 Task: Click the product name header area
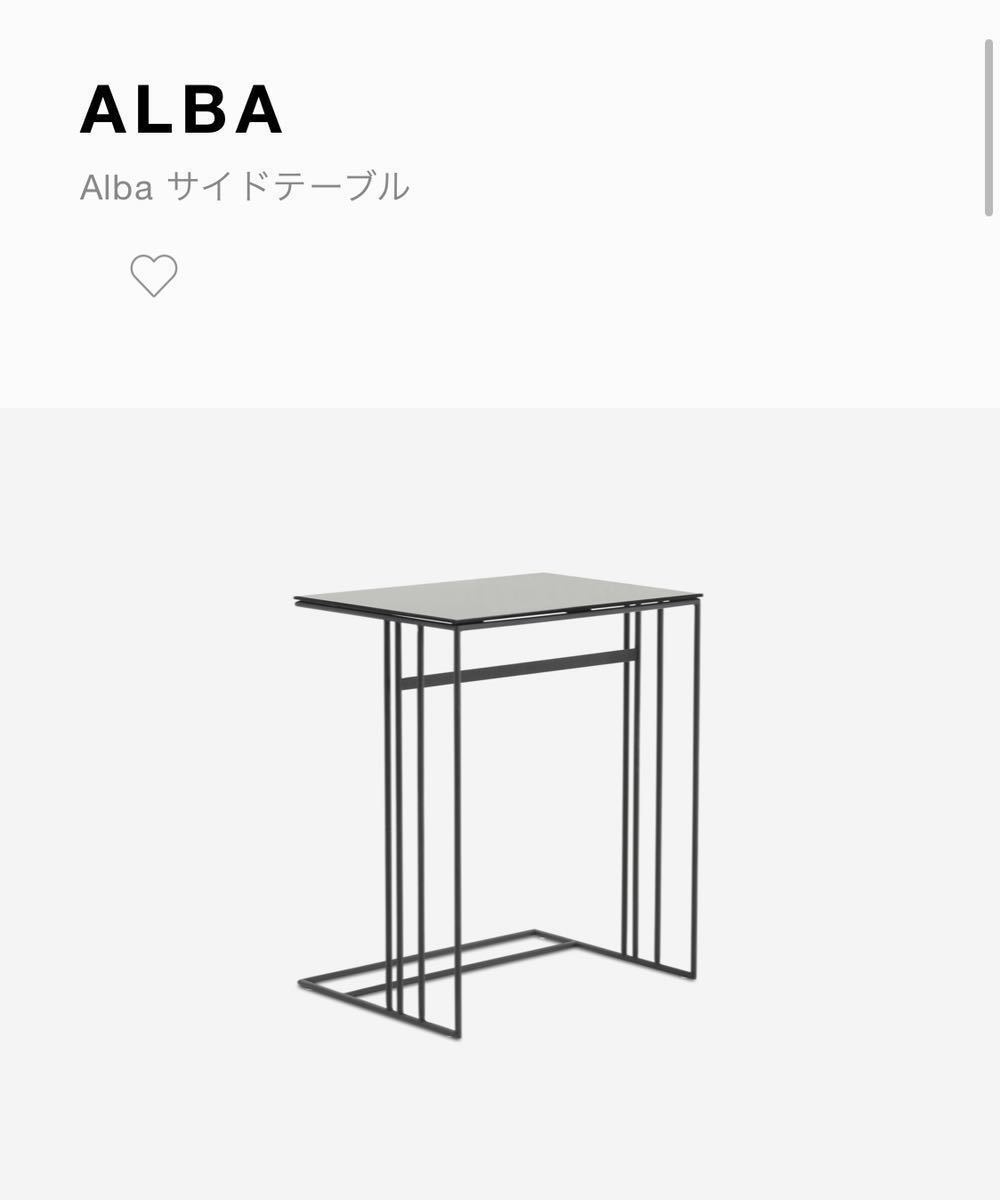[180, 108]
